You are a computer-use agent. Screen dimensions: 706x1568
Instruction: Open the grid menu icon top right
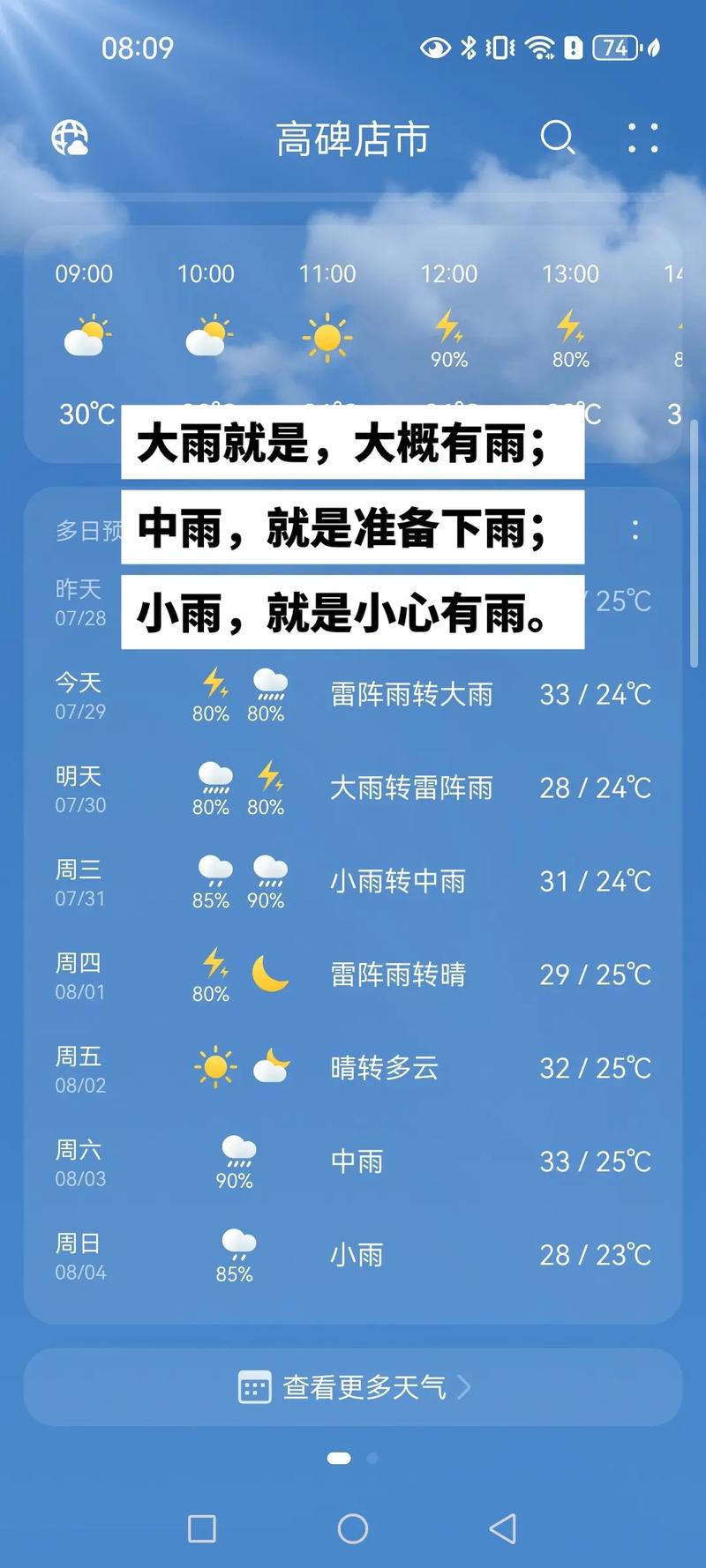(x=641, y=138)
